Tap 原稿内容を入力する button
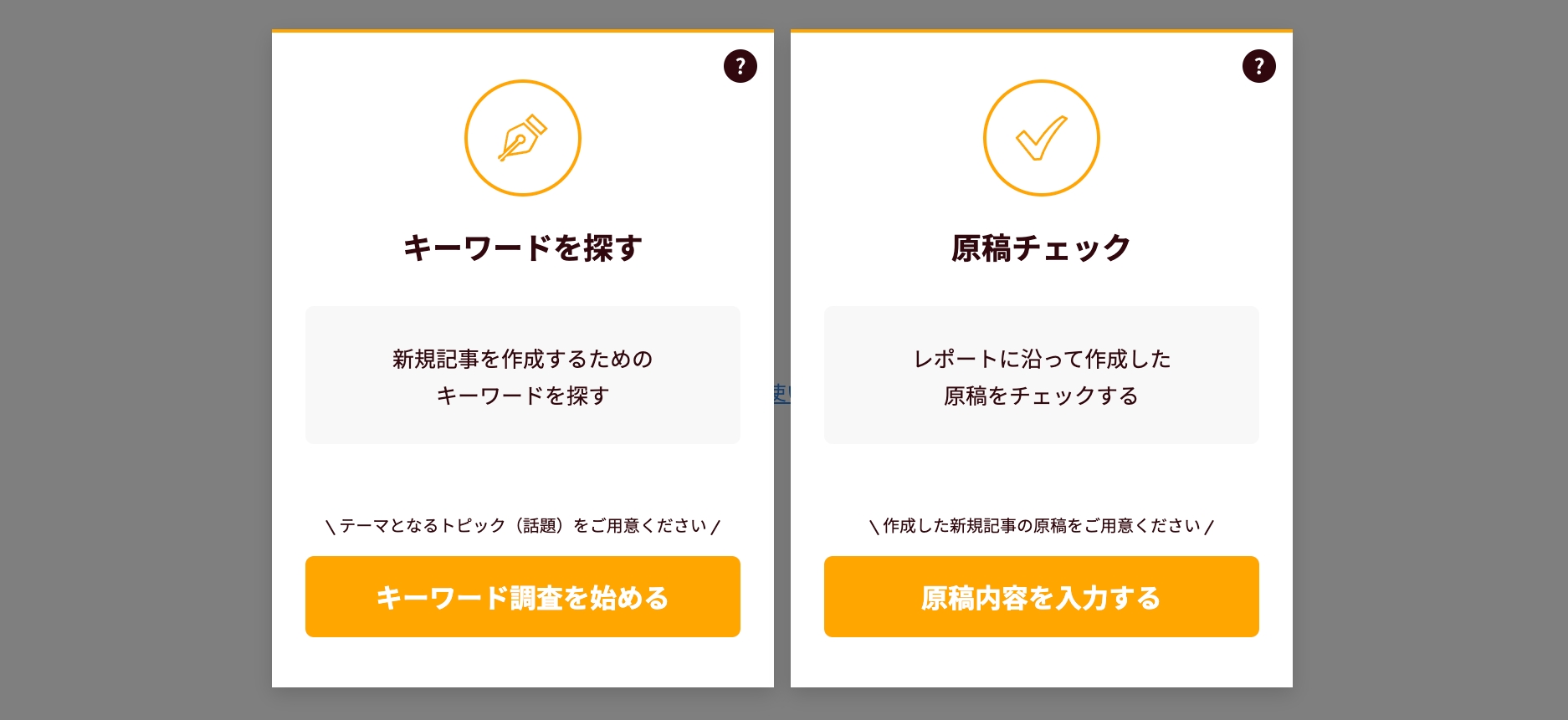This screenshot has height=720, width=1568. [1041, 596]
